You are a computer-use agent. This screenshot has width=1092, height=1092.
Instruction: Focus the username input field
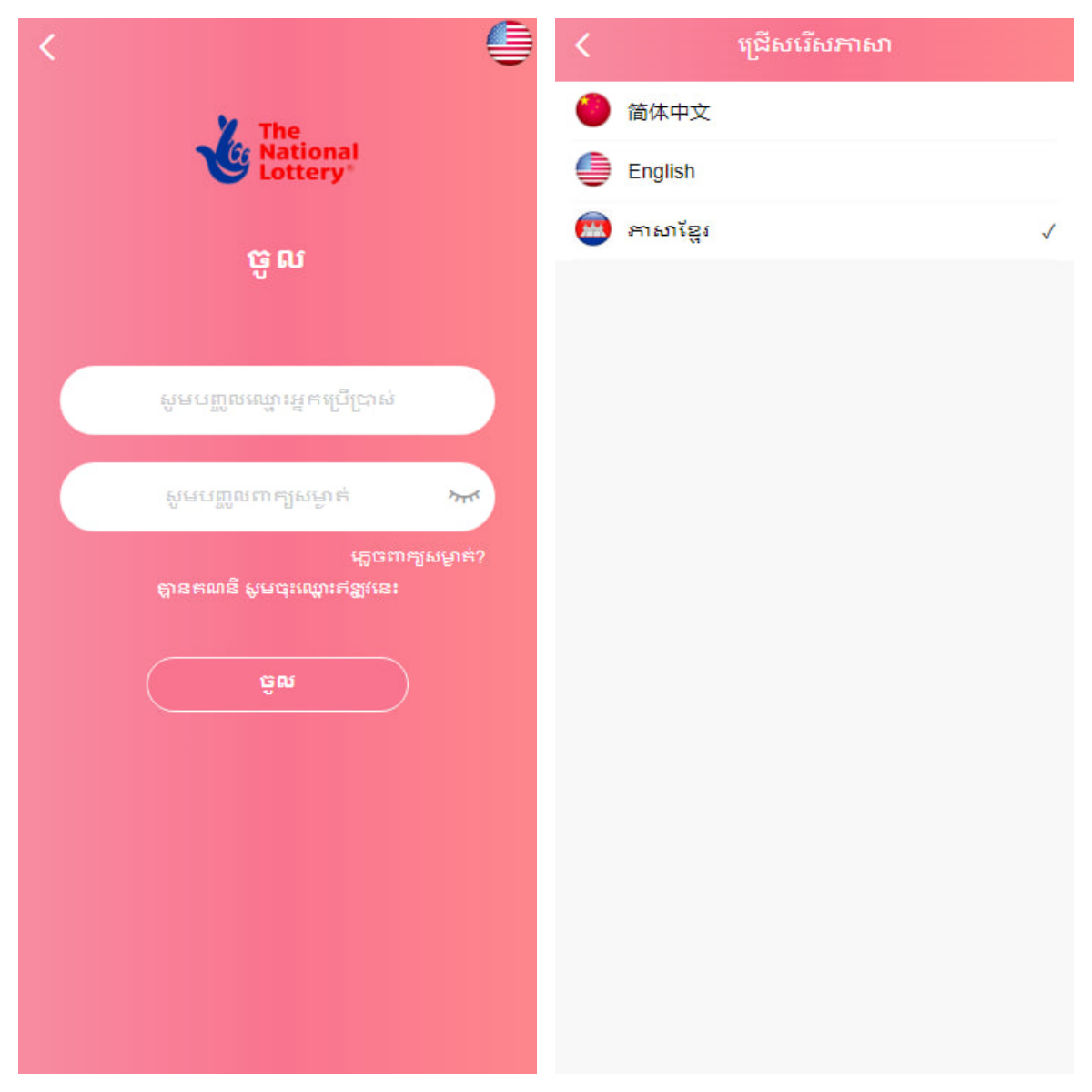coord(277,400)
